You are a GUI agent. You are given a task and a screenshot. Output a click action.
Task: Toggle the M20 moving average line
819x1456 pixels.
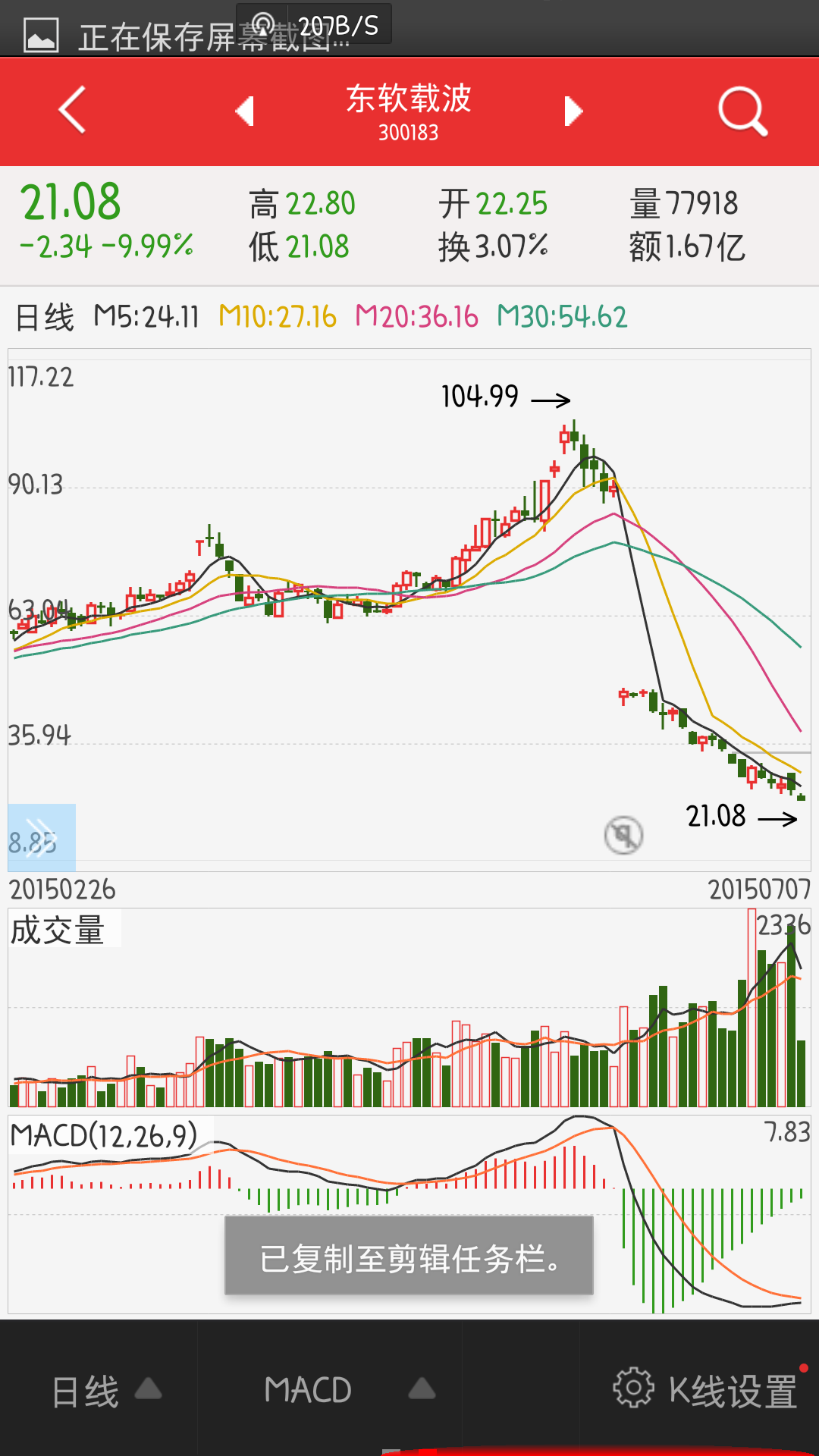coord(416,316)
